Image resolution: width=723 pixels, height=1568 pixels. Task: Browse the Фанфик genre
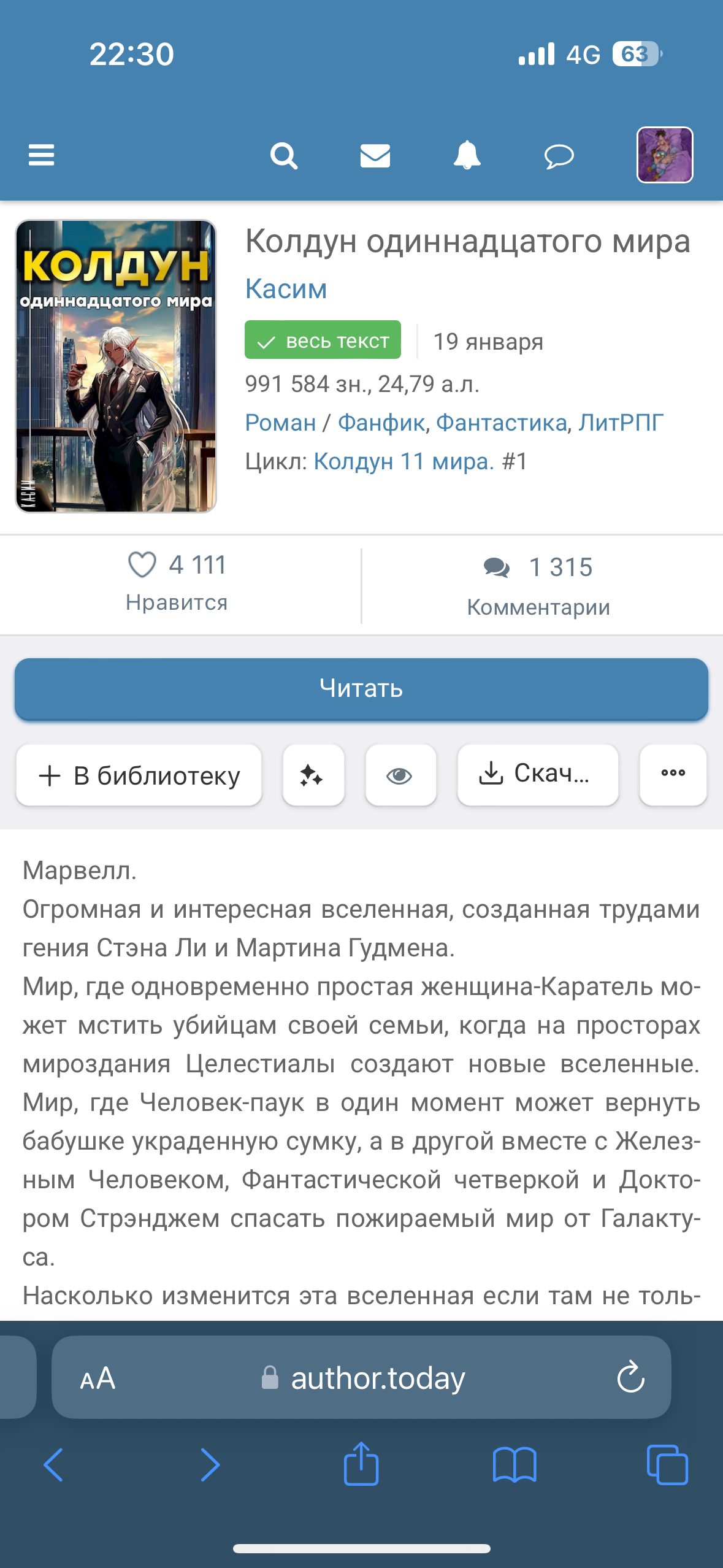(381, 423)
